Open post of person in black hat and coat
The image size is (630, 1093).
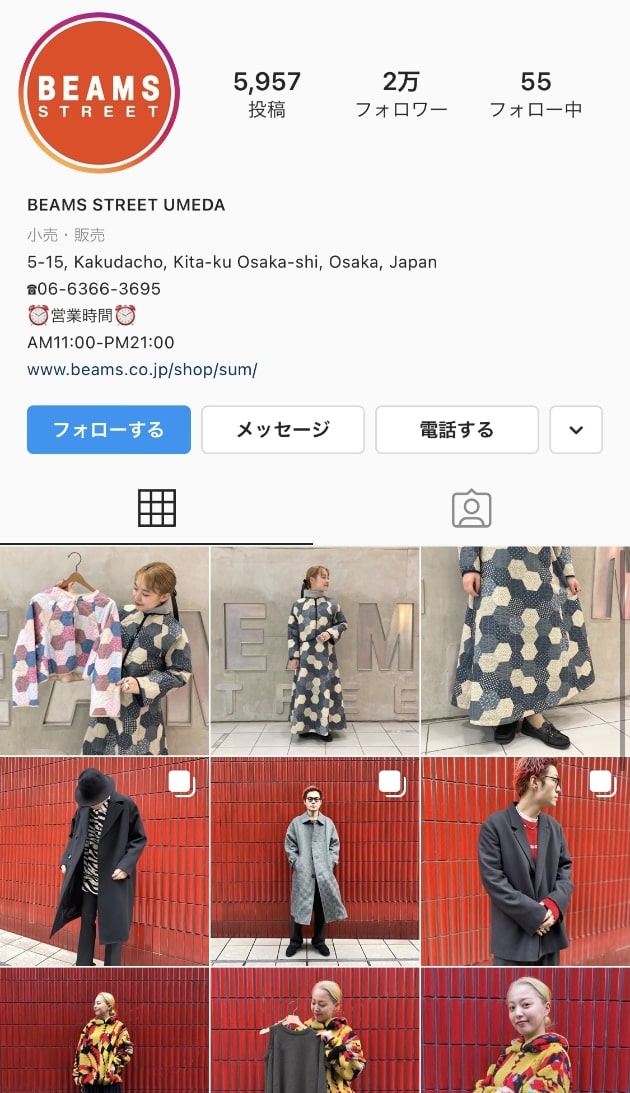[x=104, y=861]
